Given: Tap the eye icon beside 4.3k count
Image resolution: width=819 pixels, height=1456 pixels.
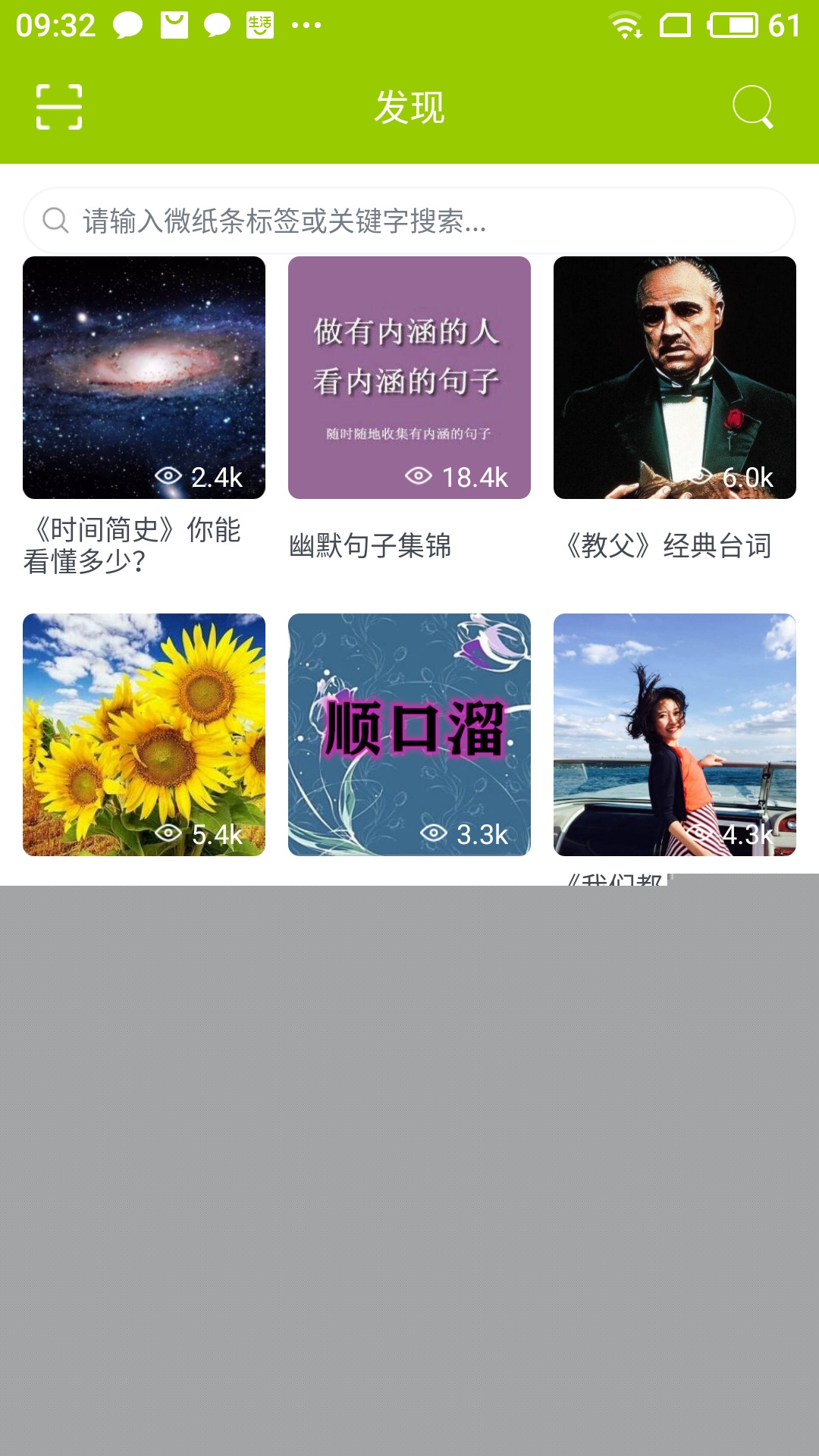Looking at the screenshot, I should [x=700, y=833].
